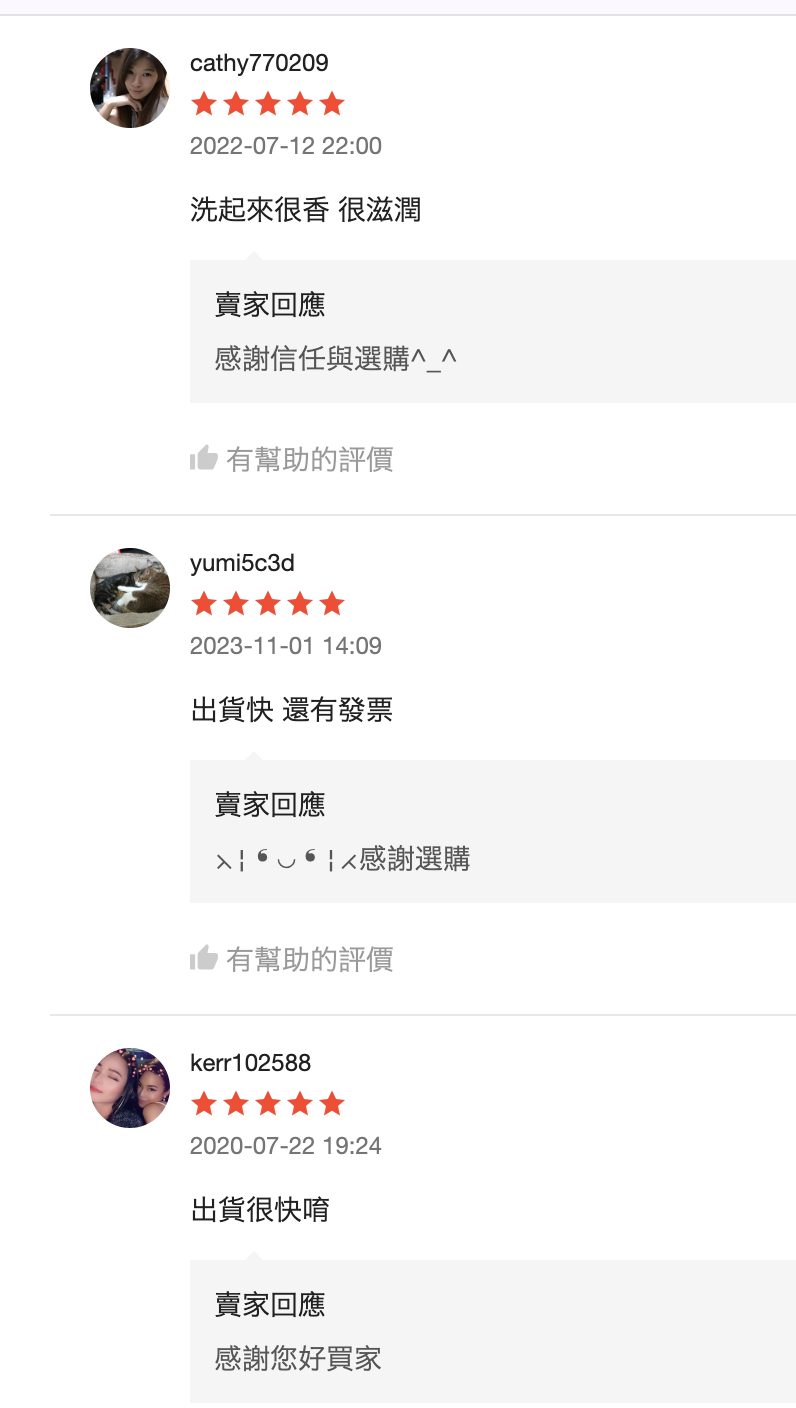Click the fifth star in yumi5c3d's rating
The image size is (796, 1408).
point(333,603)
